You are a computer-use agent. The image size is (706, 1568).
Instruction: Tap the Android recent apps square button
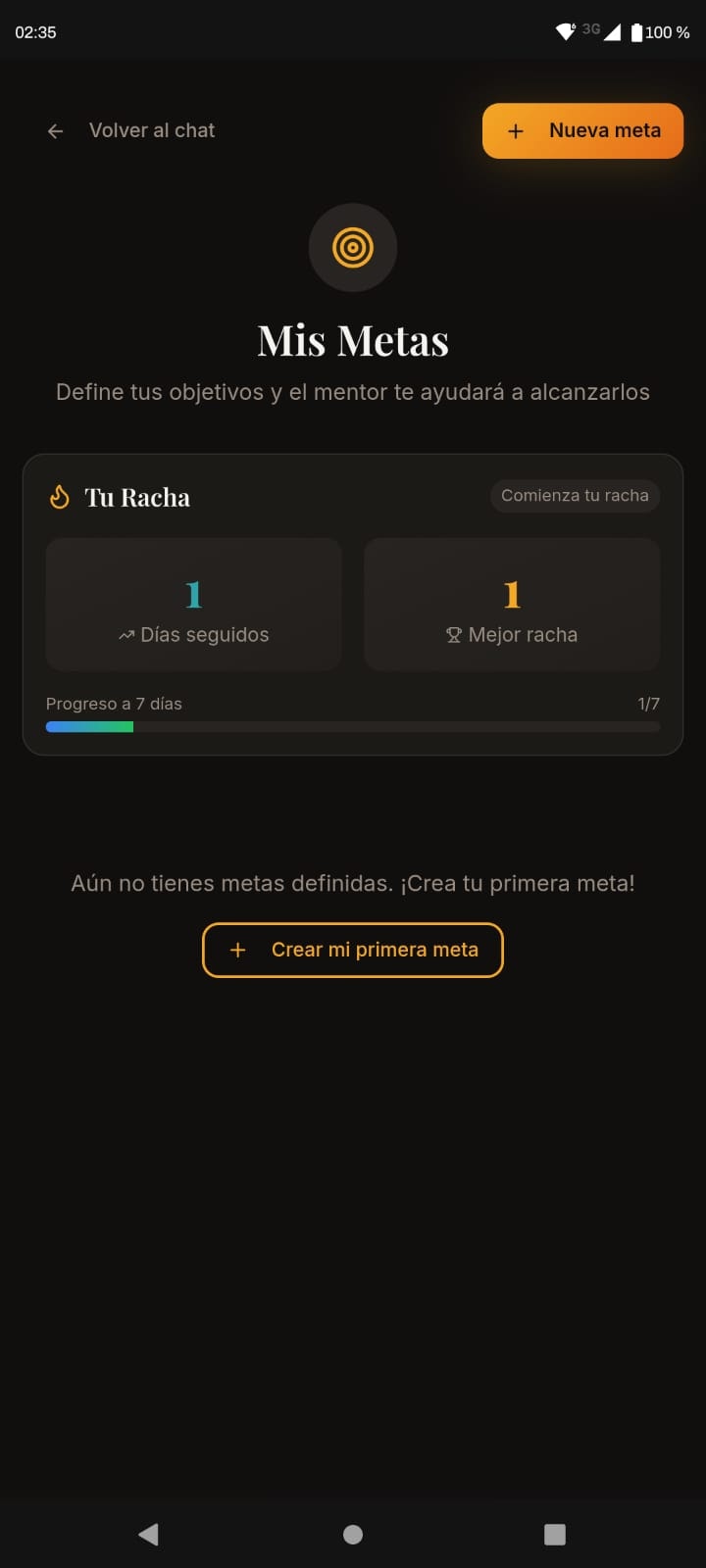(554, 1534)
